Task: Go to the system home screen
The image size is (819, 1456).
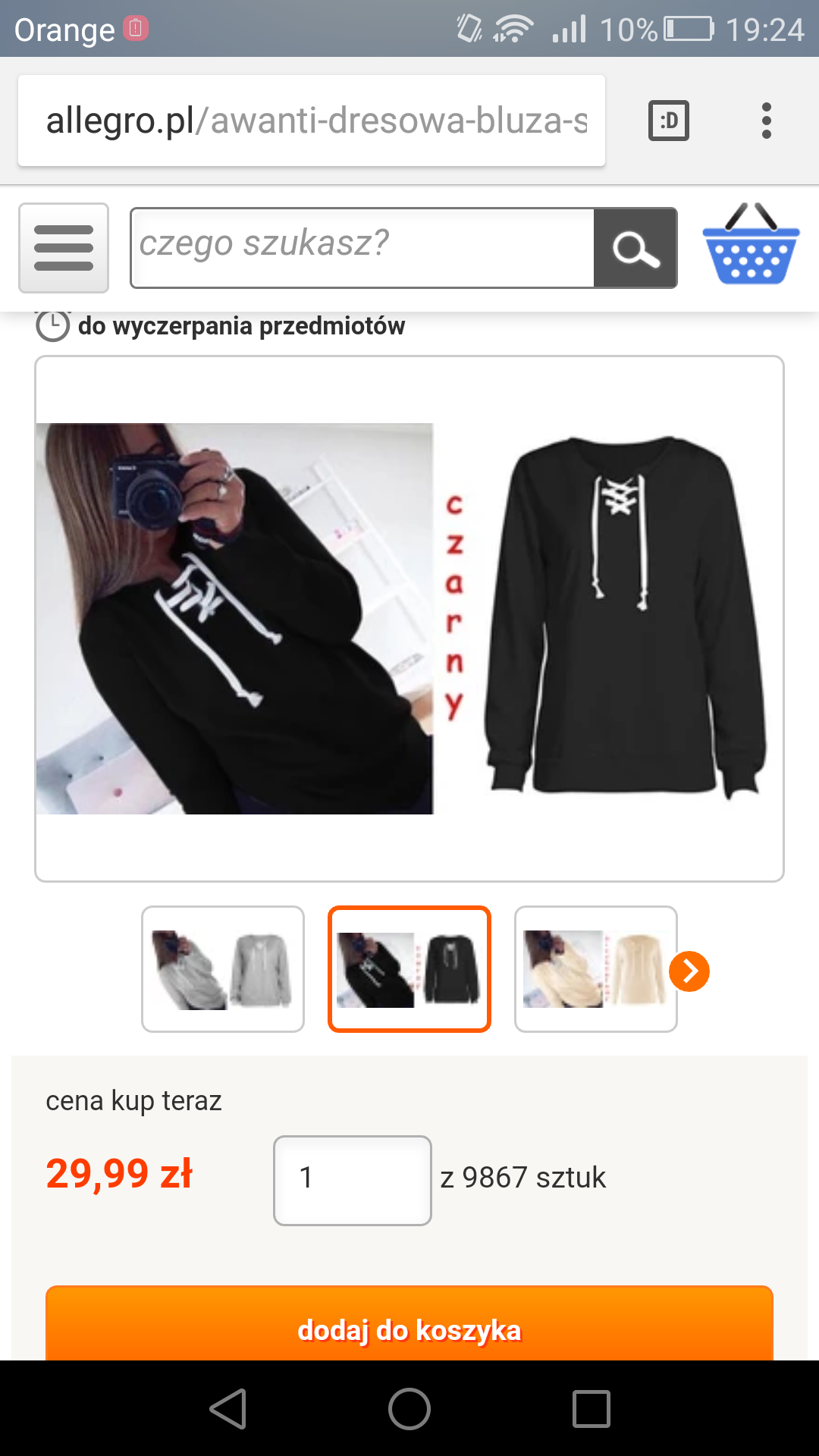Action: click(x=409, y=1409)
